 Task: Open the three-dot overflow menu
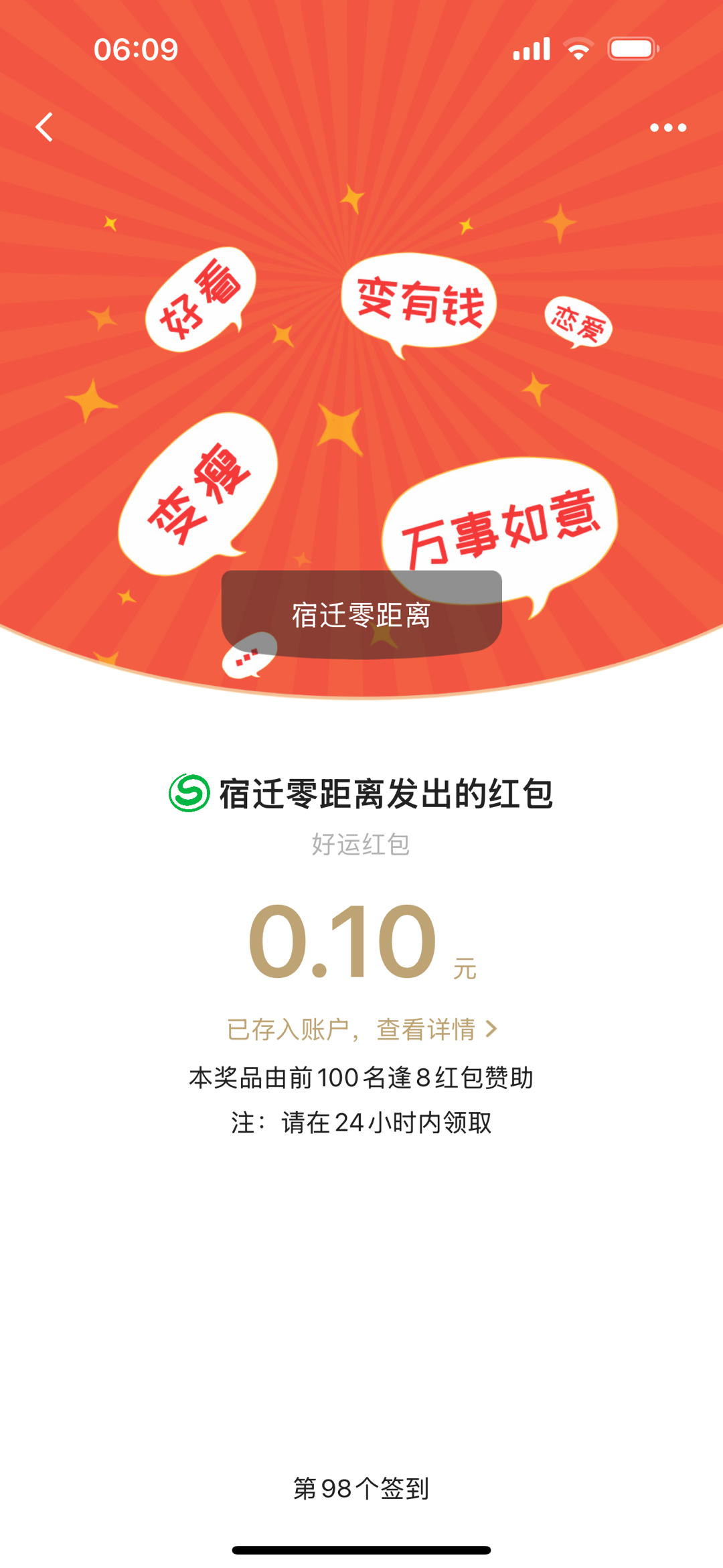[668, 127]
